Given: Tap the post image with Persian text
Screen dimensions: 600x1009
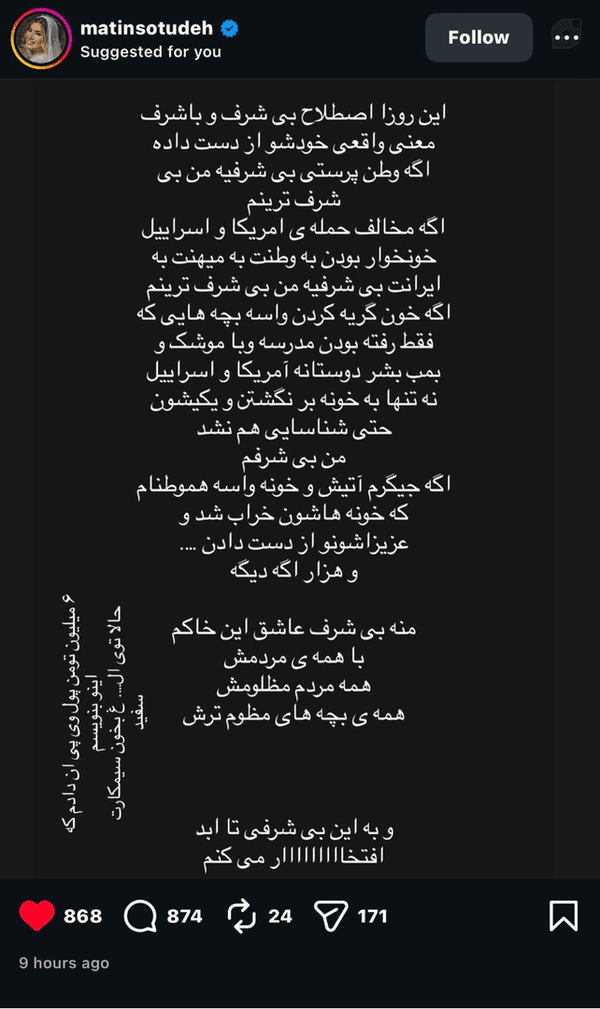Looking at the screenshot, I should point(294,479).
